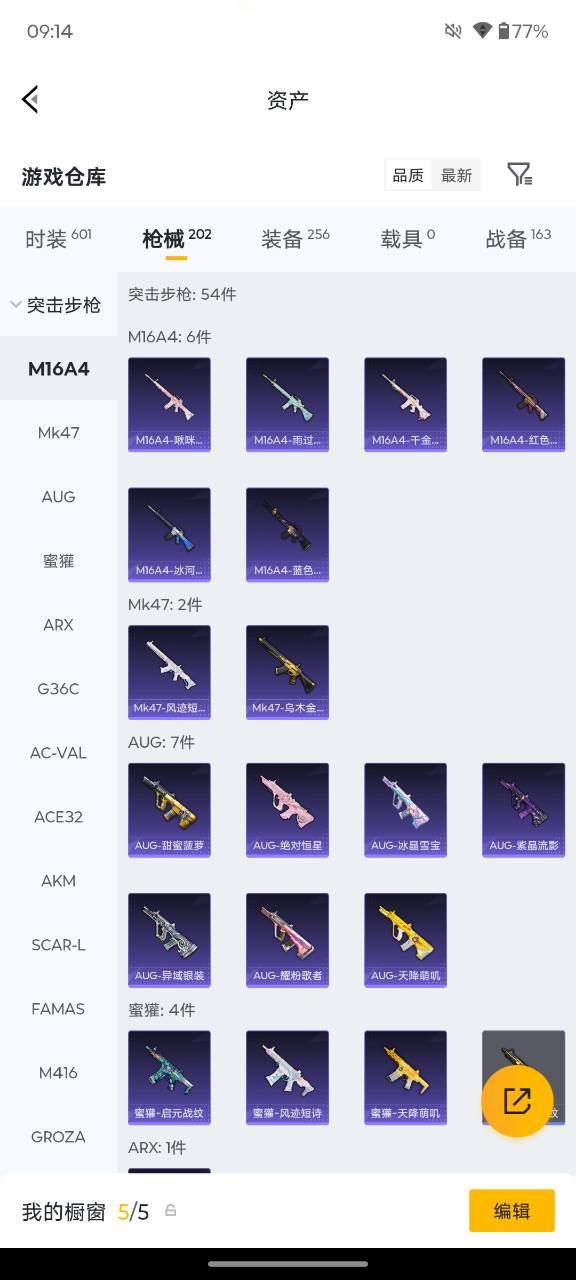Select M416 in the sidebar

tap(58, 1073)
